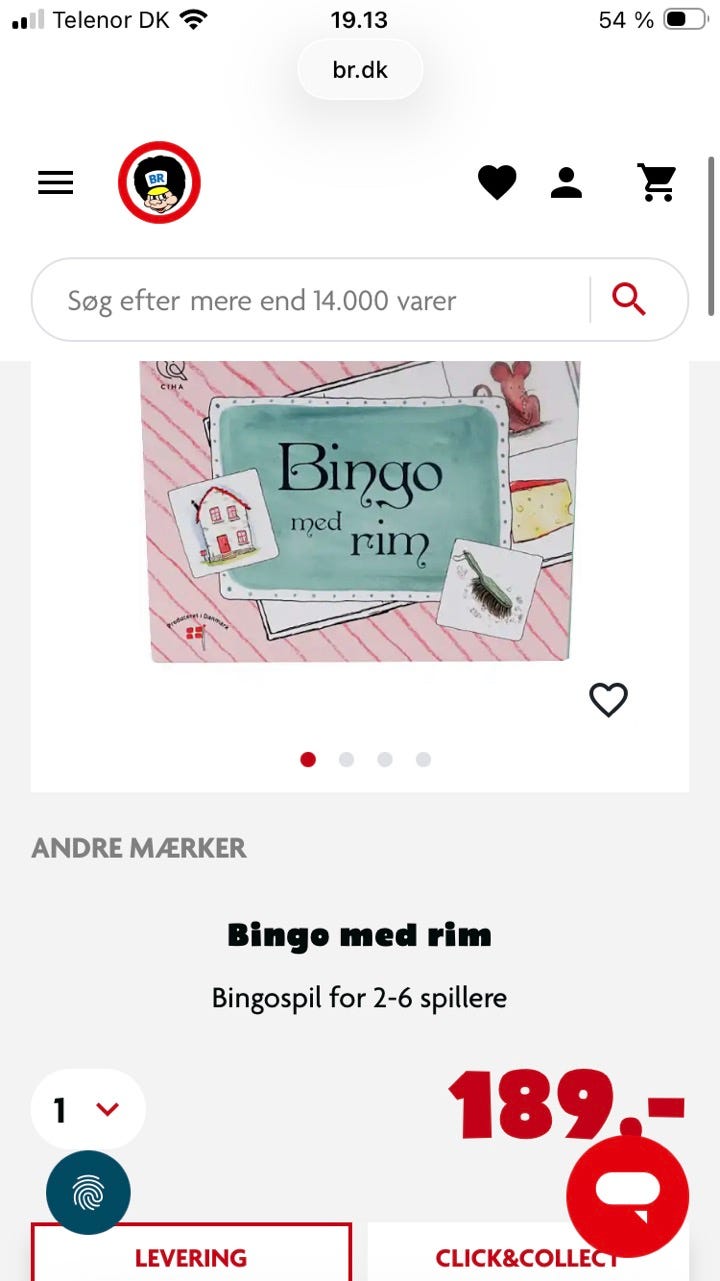Image resolution: width=720 pixels, height=1281 pixels.
Task: Toggle the product favorite heart
Action: pyautogui.click(x=608, y=700)
